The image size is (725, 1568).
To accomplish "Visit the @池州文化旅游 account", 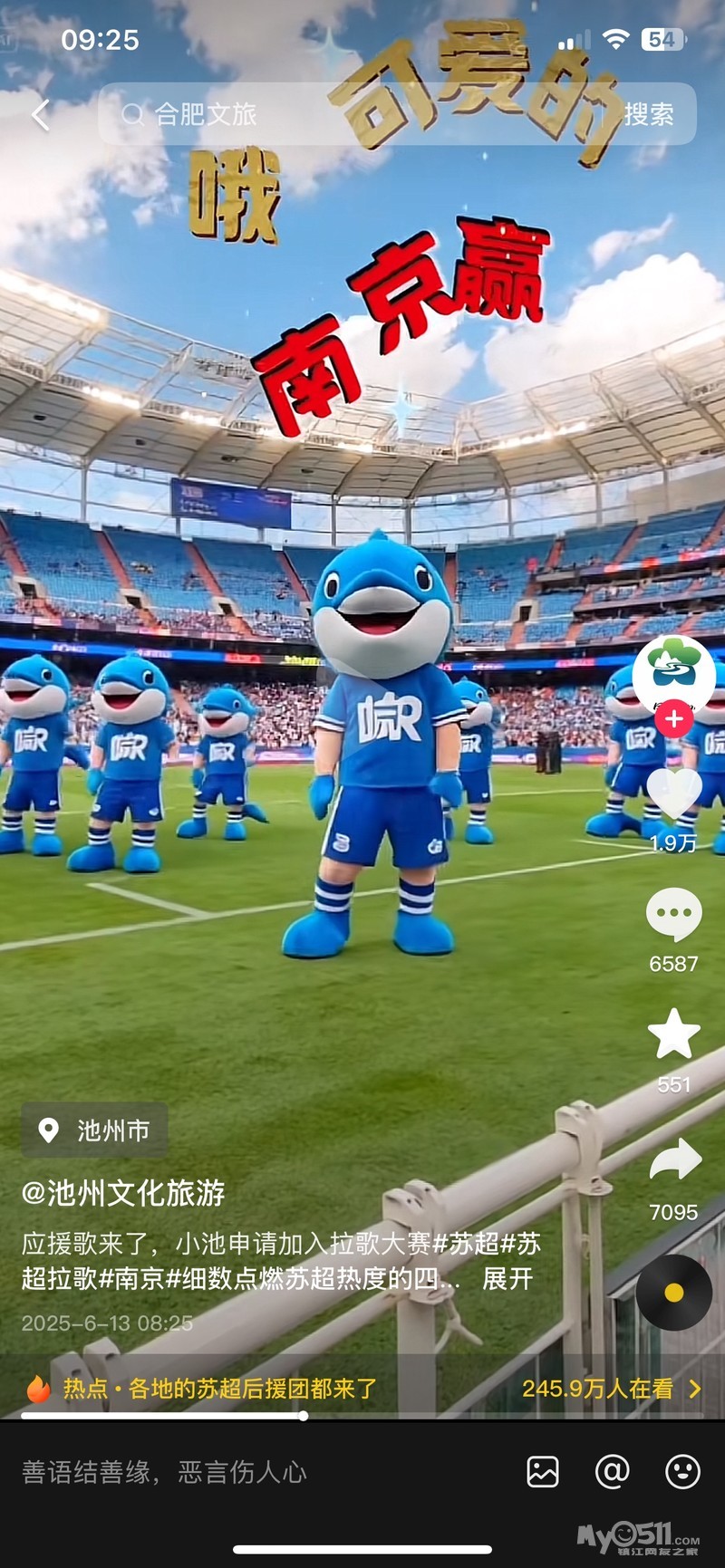I will [x=123, y=1193].
